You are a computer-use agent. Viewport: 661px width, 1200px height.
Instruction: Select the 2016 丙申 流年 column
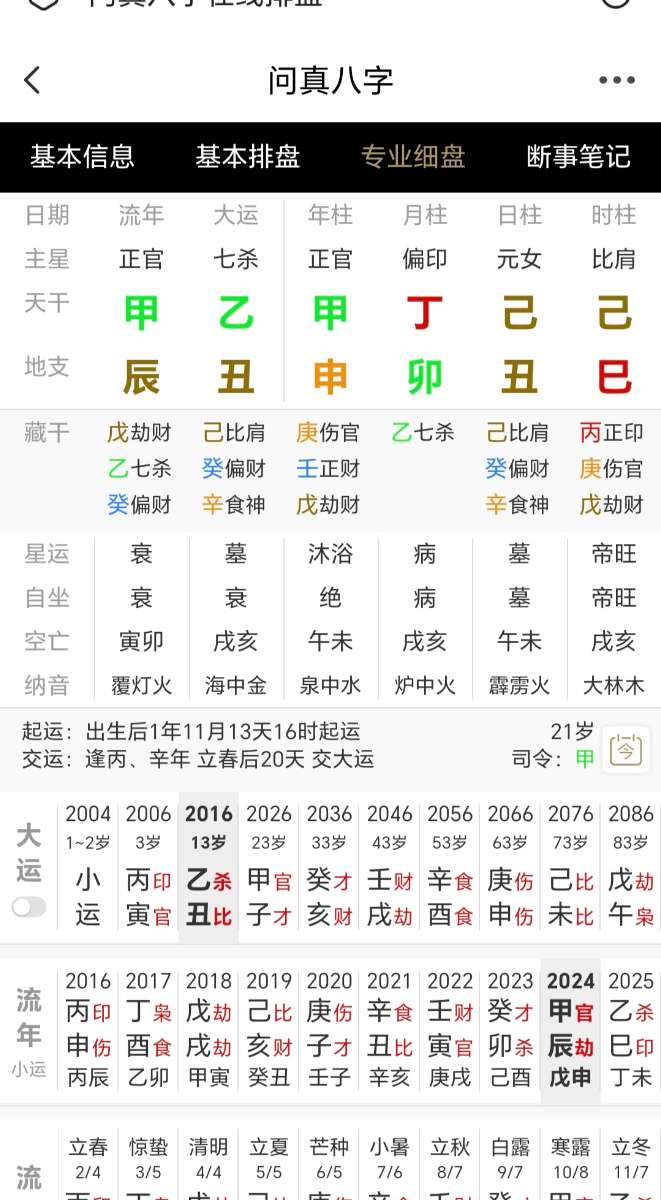(x=88, y=1030)
